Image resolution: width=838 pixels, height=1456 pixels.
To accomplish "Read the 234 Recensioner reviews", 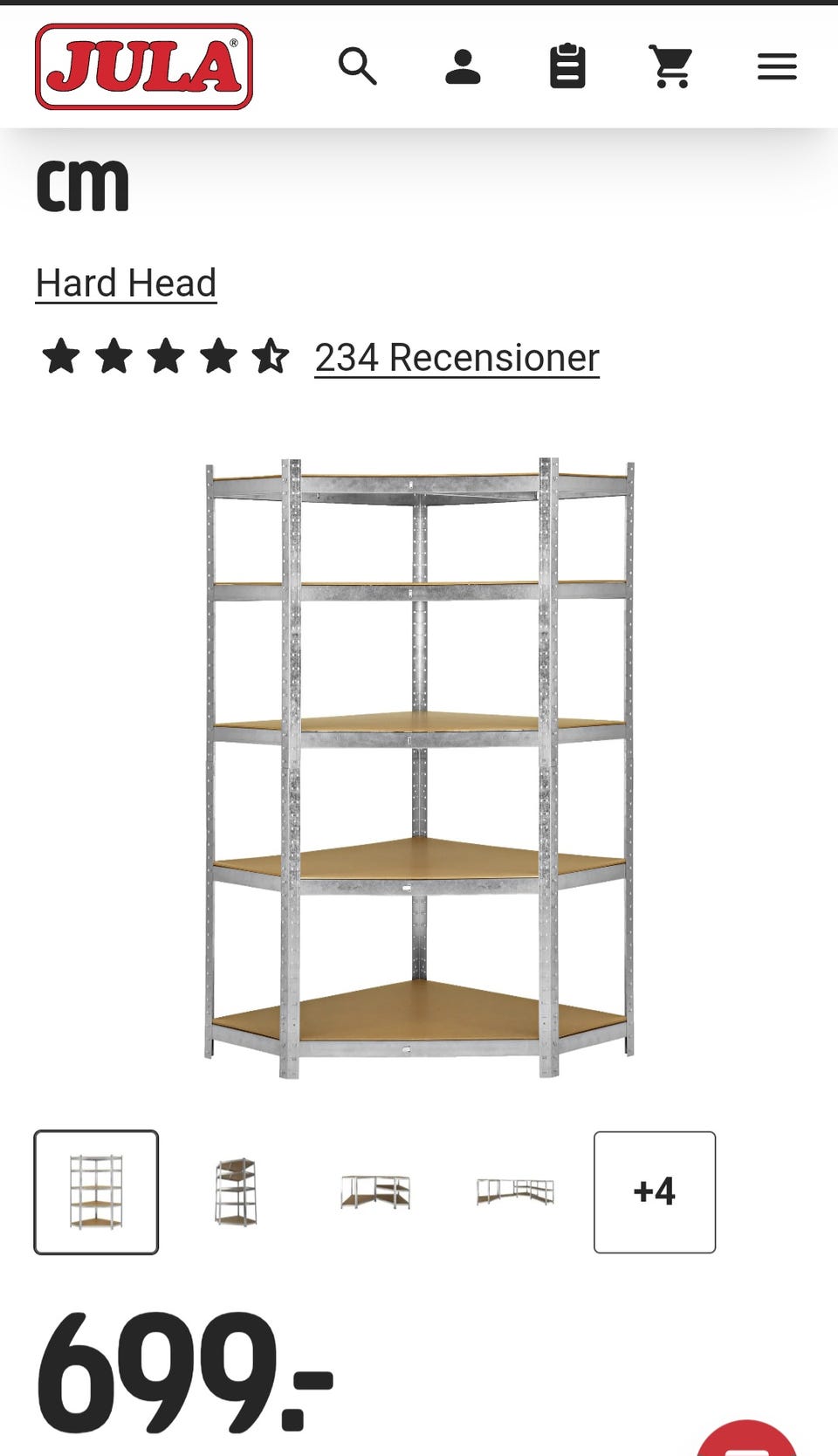I will [x=457, y=358].
